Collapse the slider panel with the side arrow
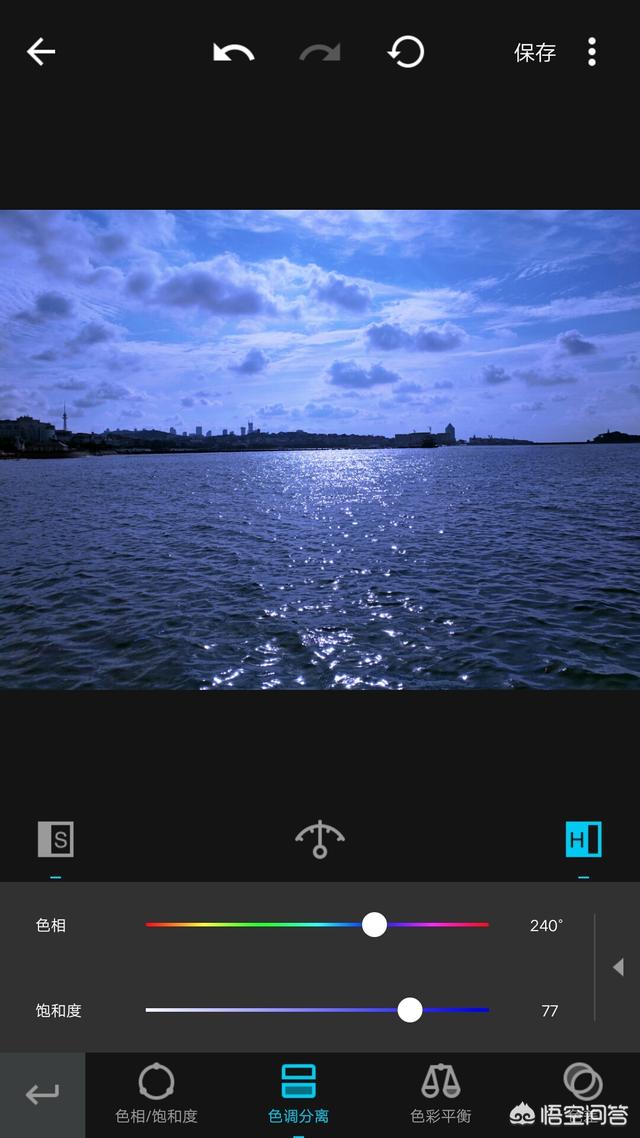 tap(618, 967)
